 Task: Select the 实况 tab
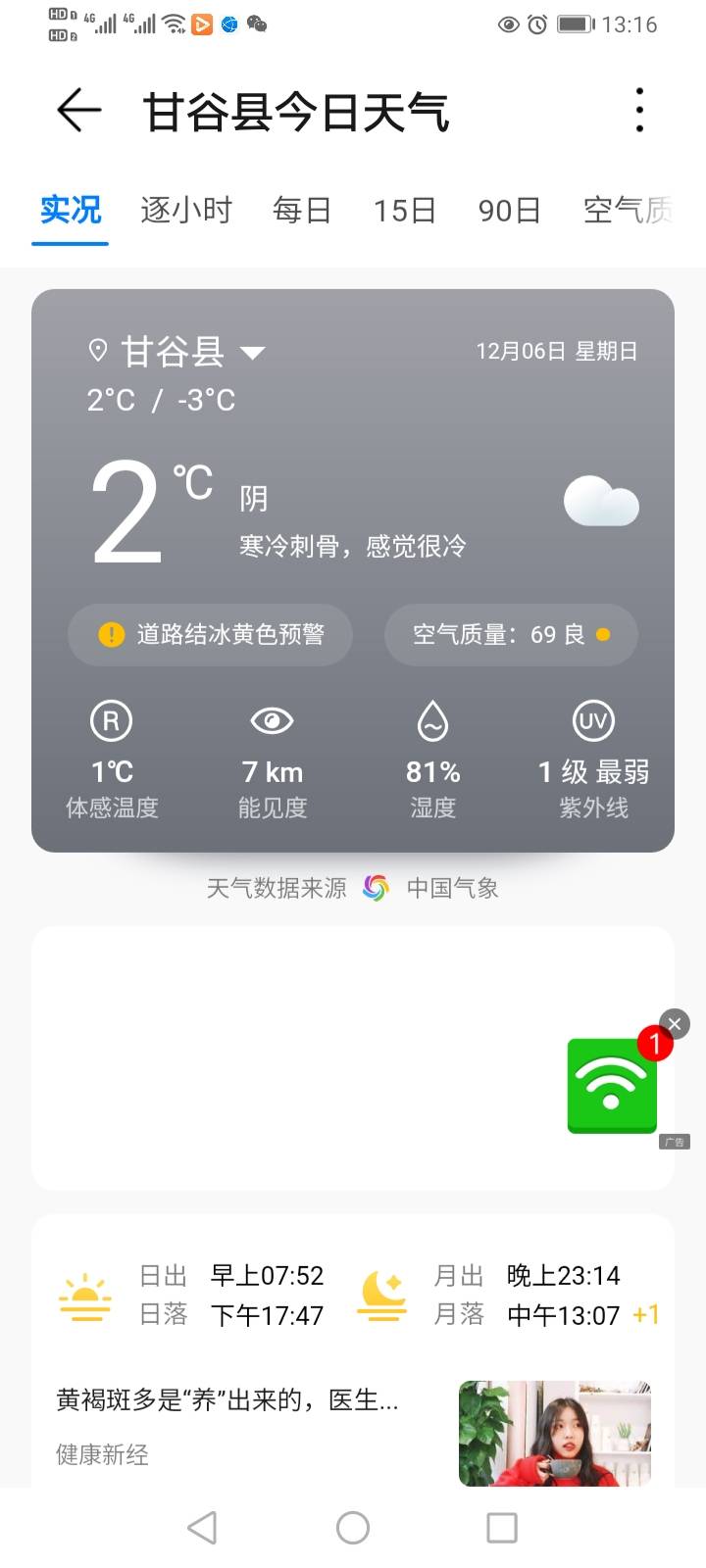[71, 210]
